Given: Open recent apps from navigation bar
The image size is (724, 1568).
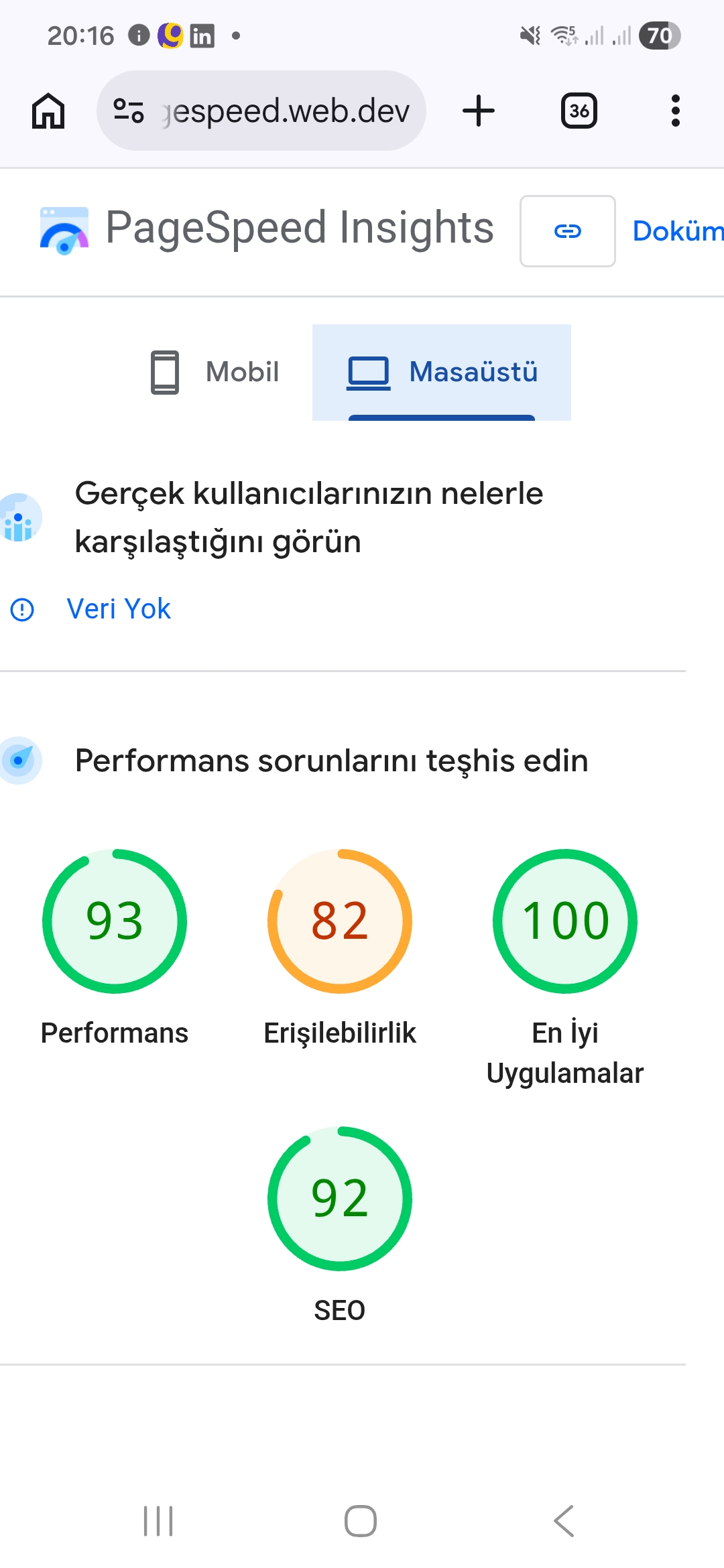Looking at the screenshot, I should pos(159,1521).
